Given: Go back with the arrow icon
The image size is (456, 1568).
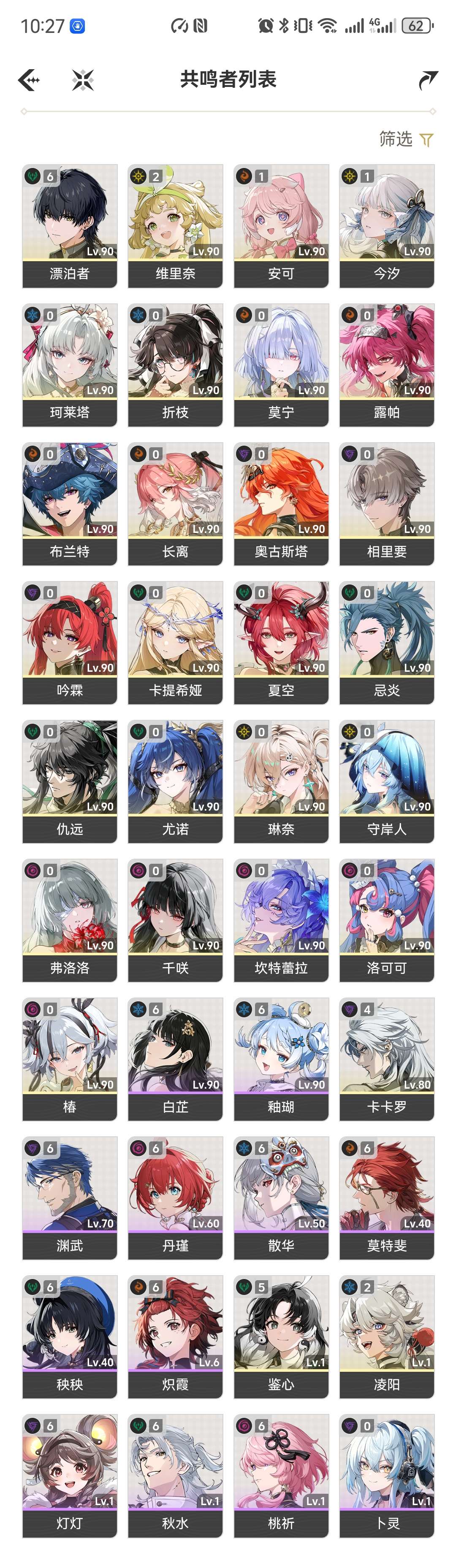Looking at the screenshot, I should [29, 80].
